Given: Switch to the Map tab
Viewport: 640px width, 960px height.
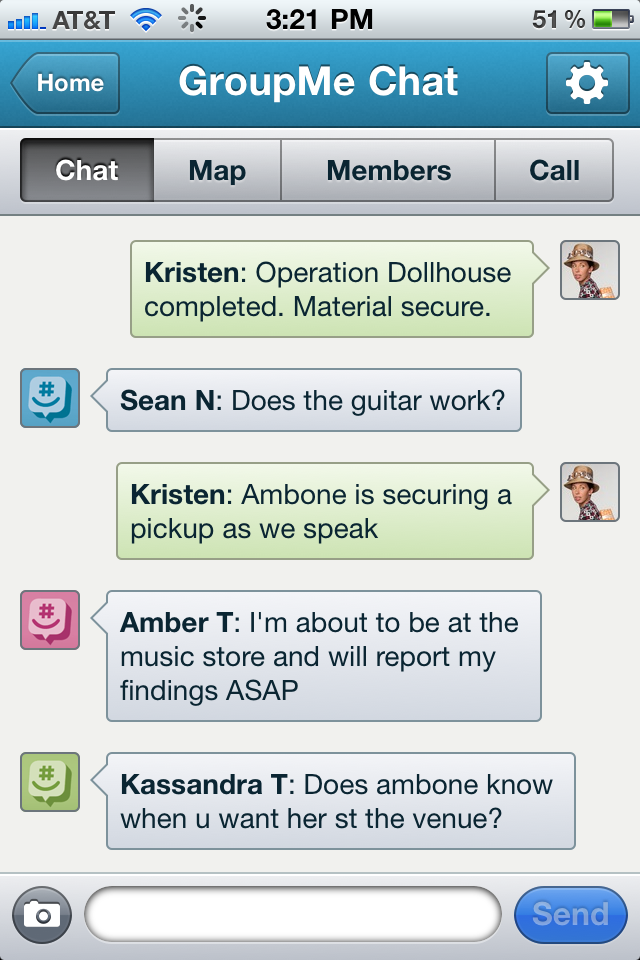Looking at the screenshot, I should point(217,171).
